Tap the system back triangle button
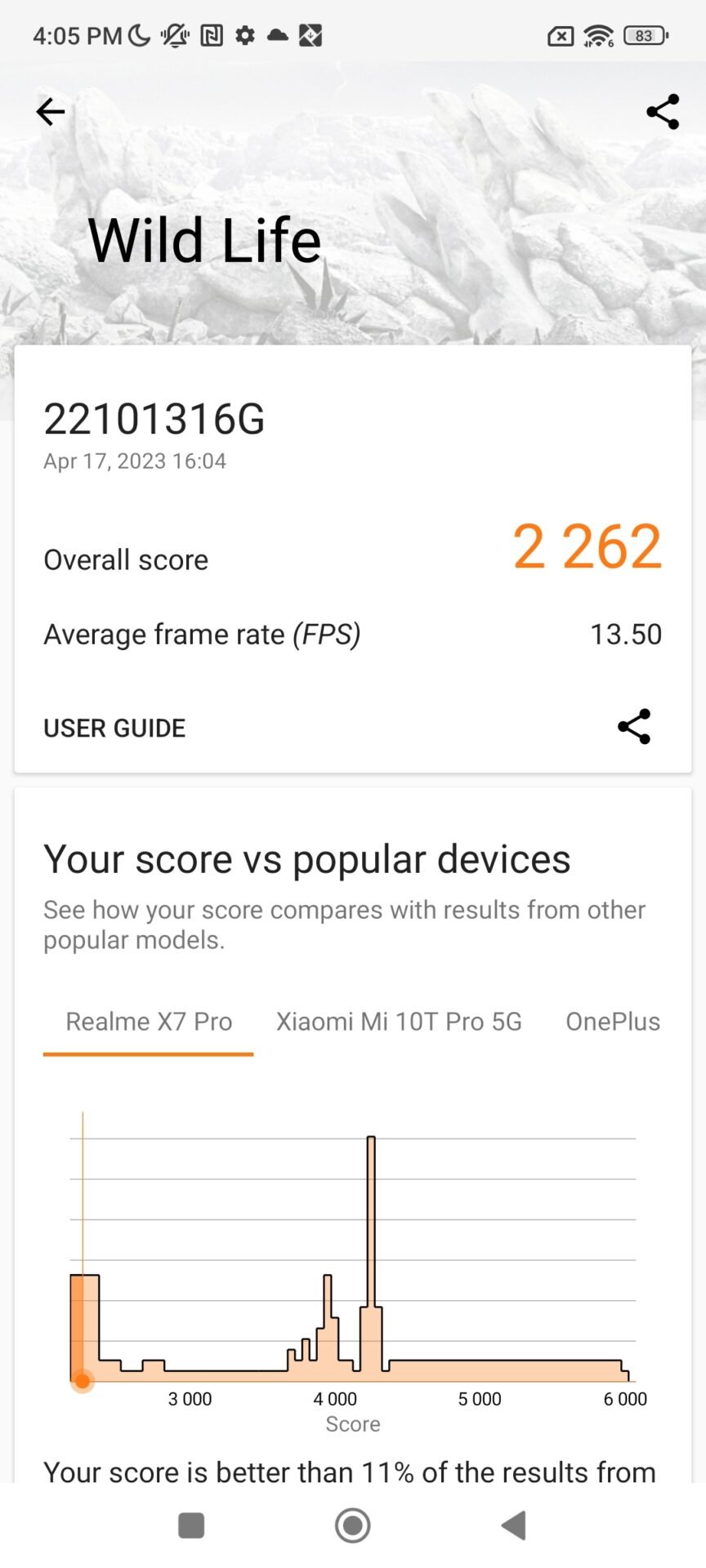This screenshot has width=706, height=1568. (514, 1525)
